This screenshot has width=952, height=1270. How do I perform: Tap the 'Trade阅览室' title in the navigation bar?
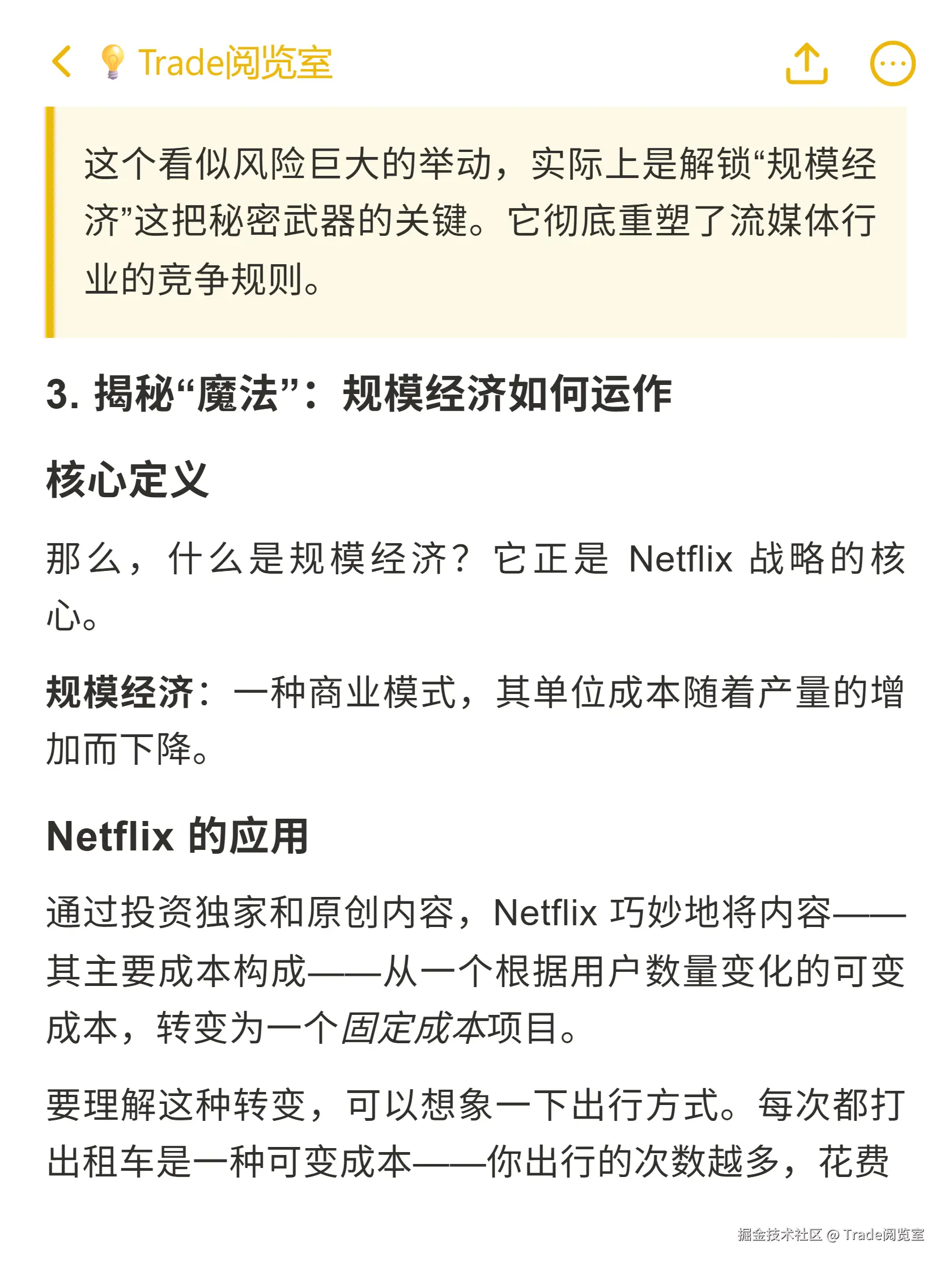tap(235, 63)
